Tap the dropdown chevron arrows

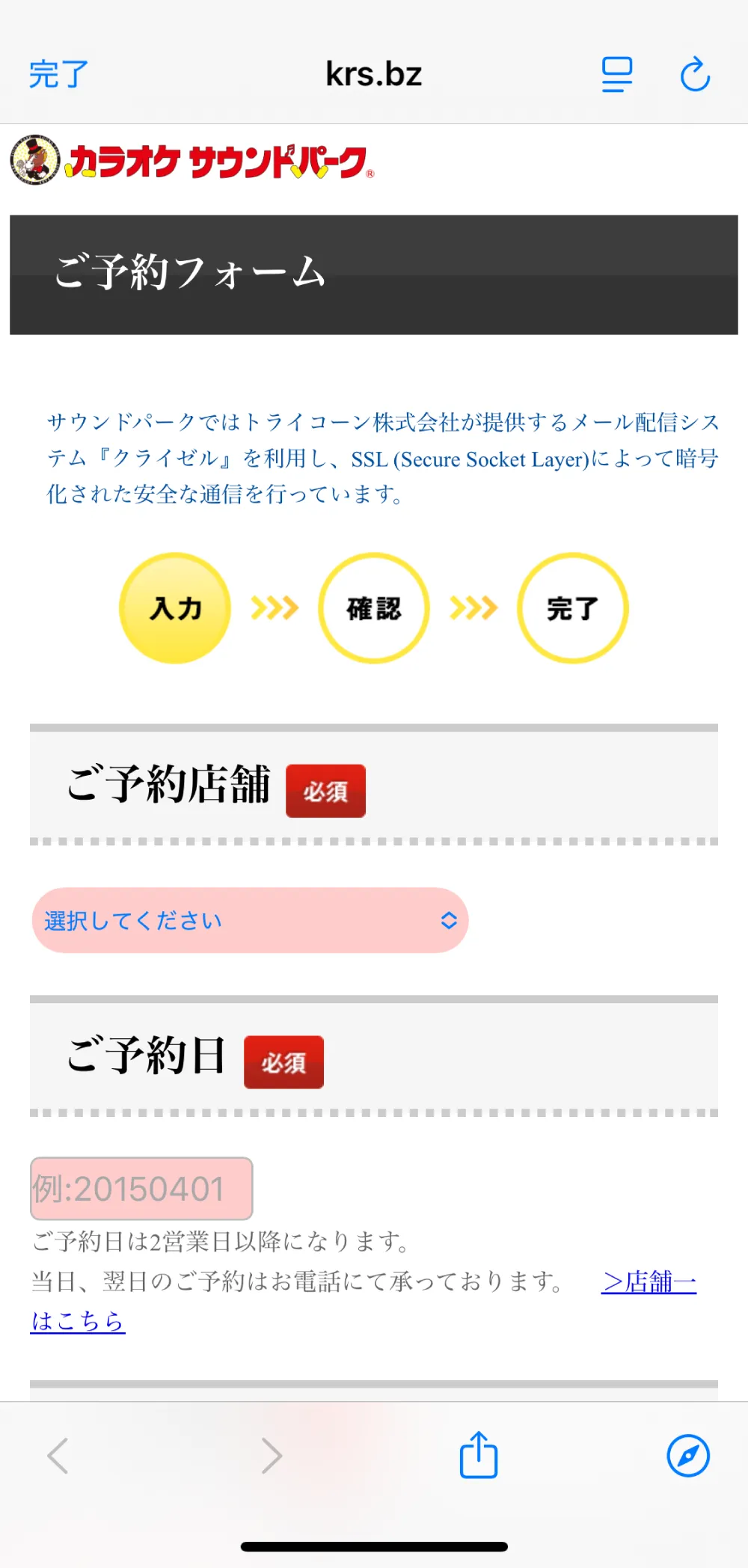[449, 921]
